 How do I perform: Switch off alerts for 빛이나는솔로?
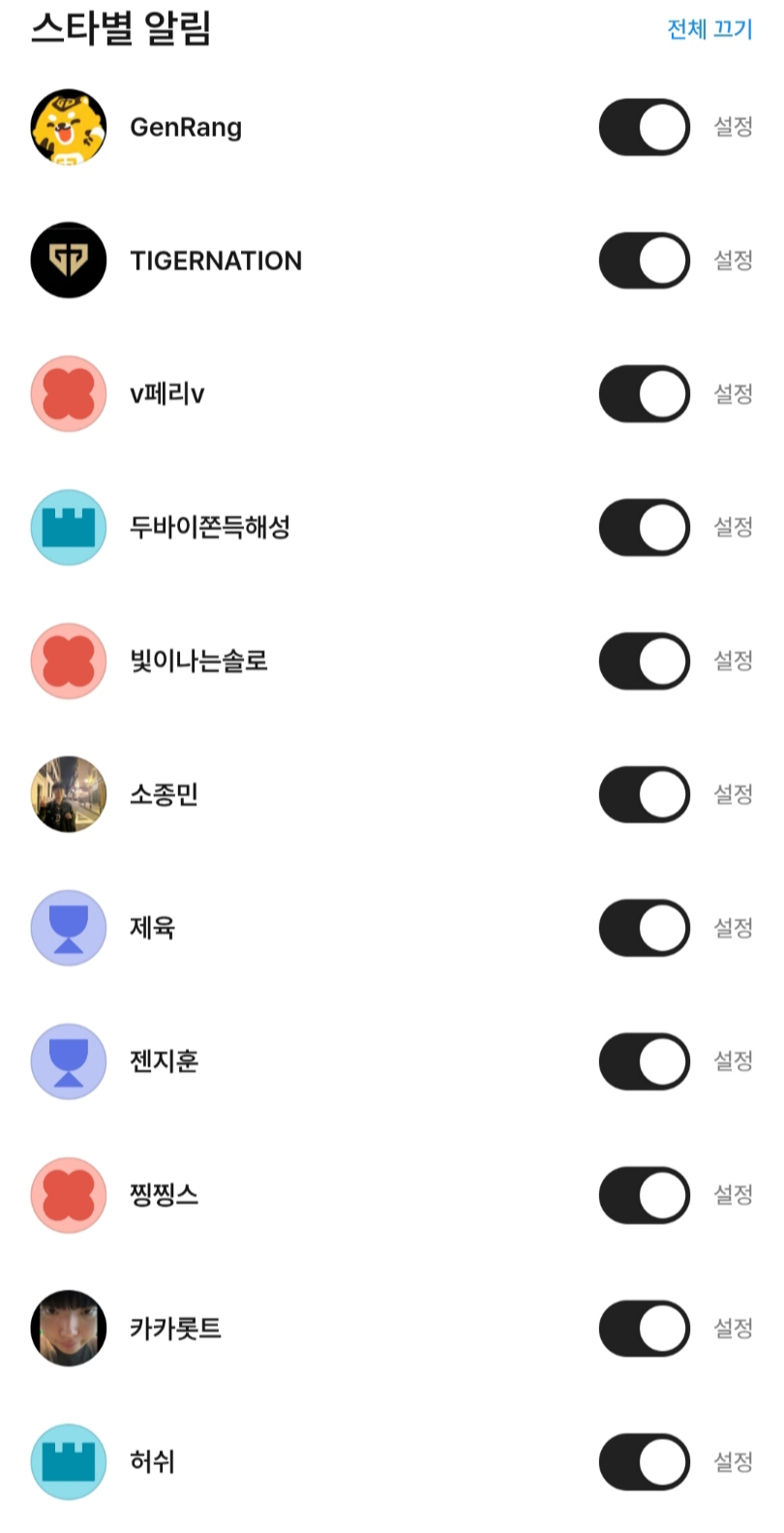[644, 661]
